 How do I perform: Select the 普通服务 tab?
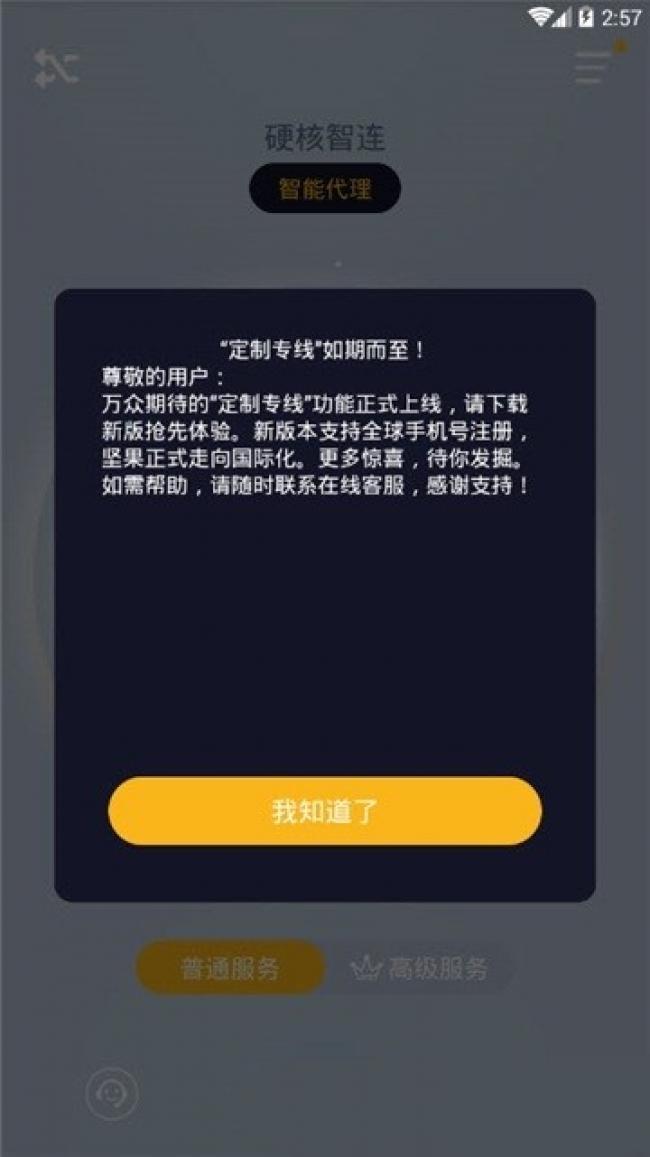[x=230, y=968]
